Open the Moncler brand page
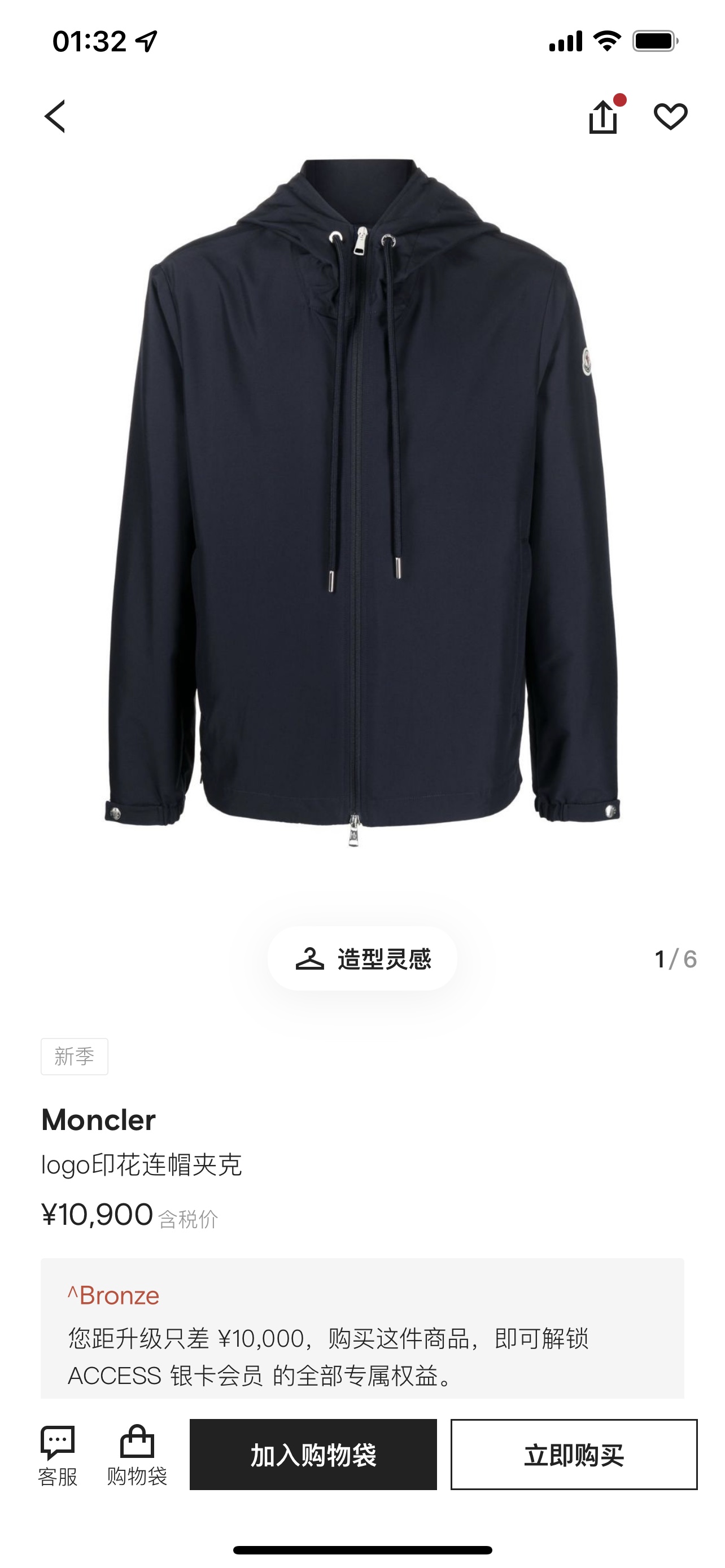This screenshot has width=725, height=1568. click(x=99, y=1120)
